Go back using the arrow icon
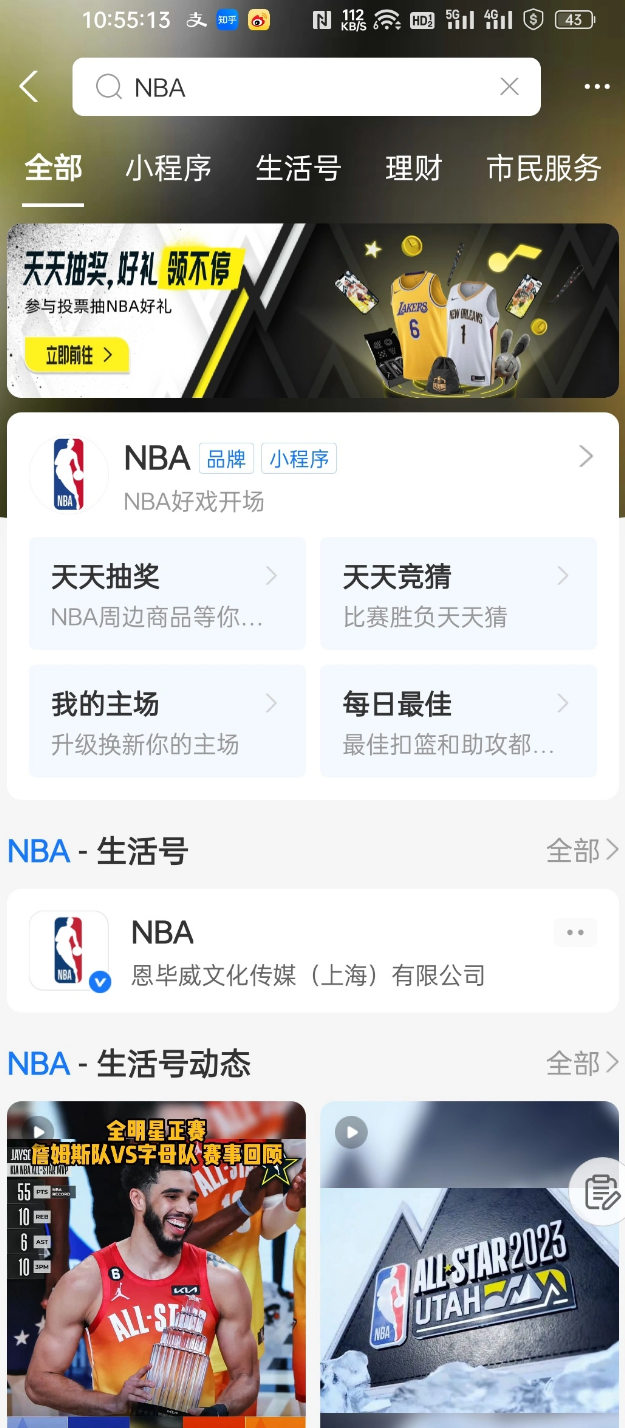625x1428 pixels. tap(29, 87)
